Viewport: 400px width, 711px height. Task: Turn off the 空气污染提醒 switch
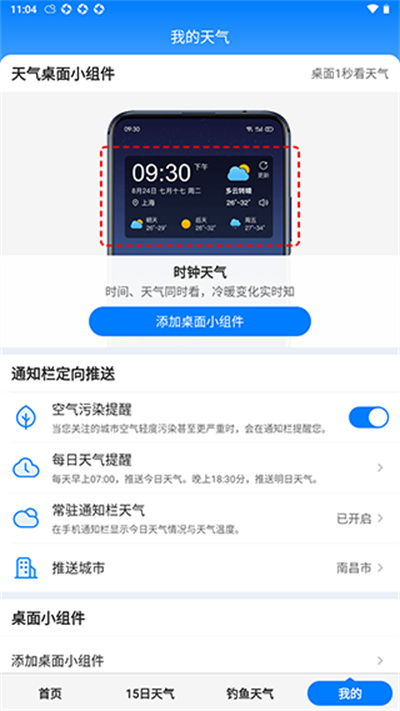point(369,417)
